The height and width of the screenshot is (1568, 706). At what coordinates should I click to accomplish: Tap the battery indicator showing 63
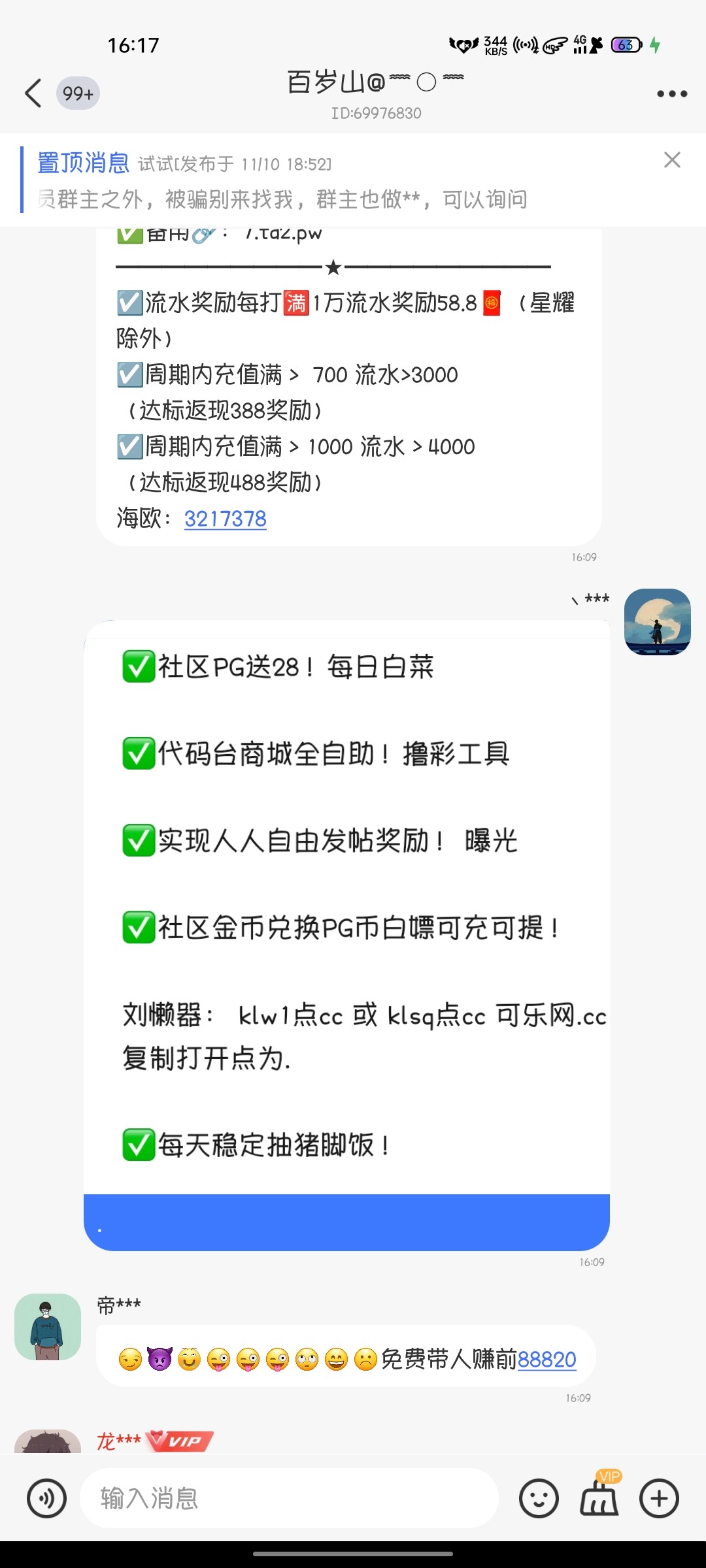(626, 44)
